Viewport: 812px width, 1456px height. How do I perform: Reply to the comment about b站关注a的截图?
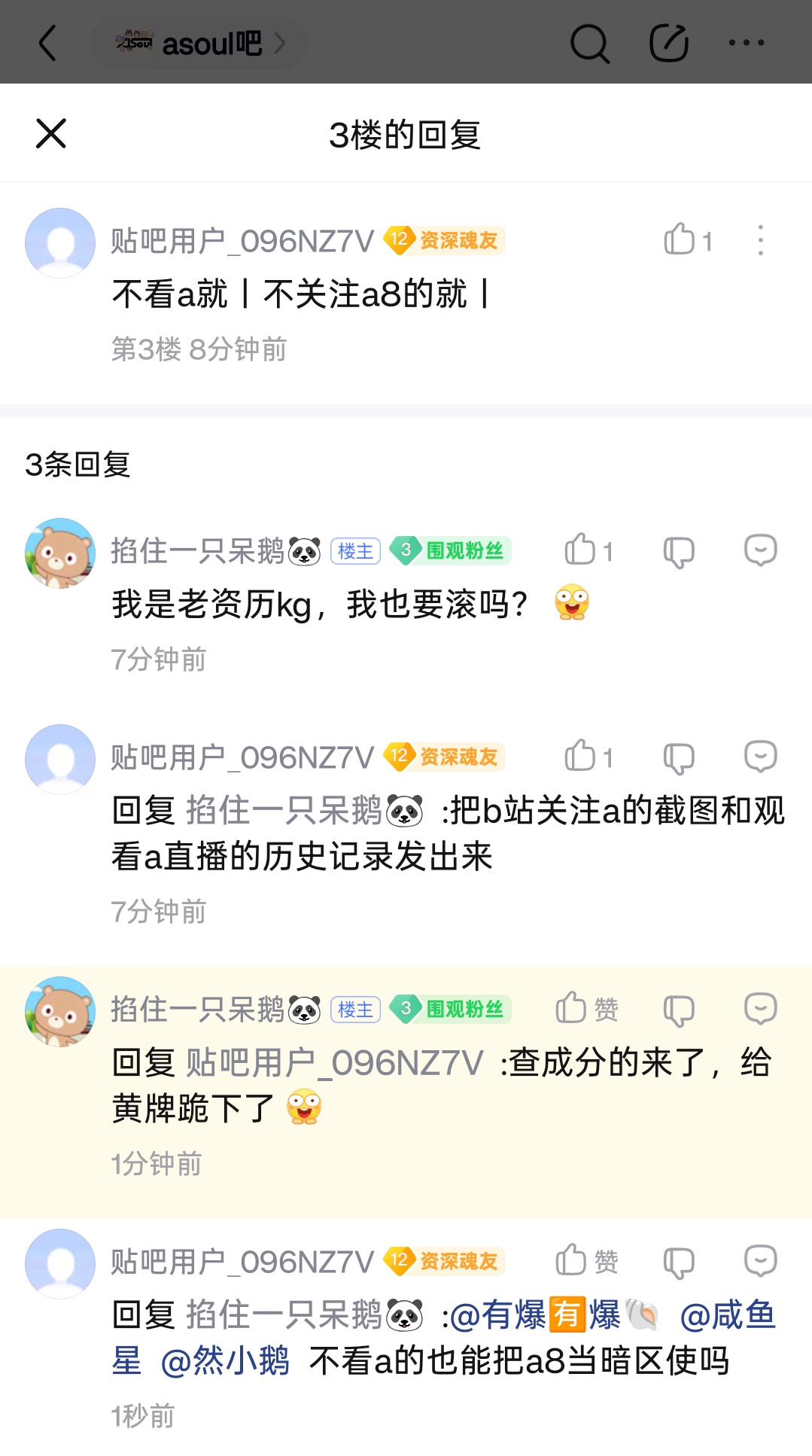coord(760,757)
